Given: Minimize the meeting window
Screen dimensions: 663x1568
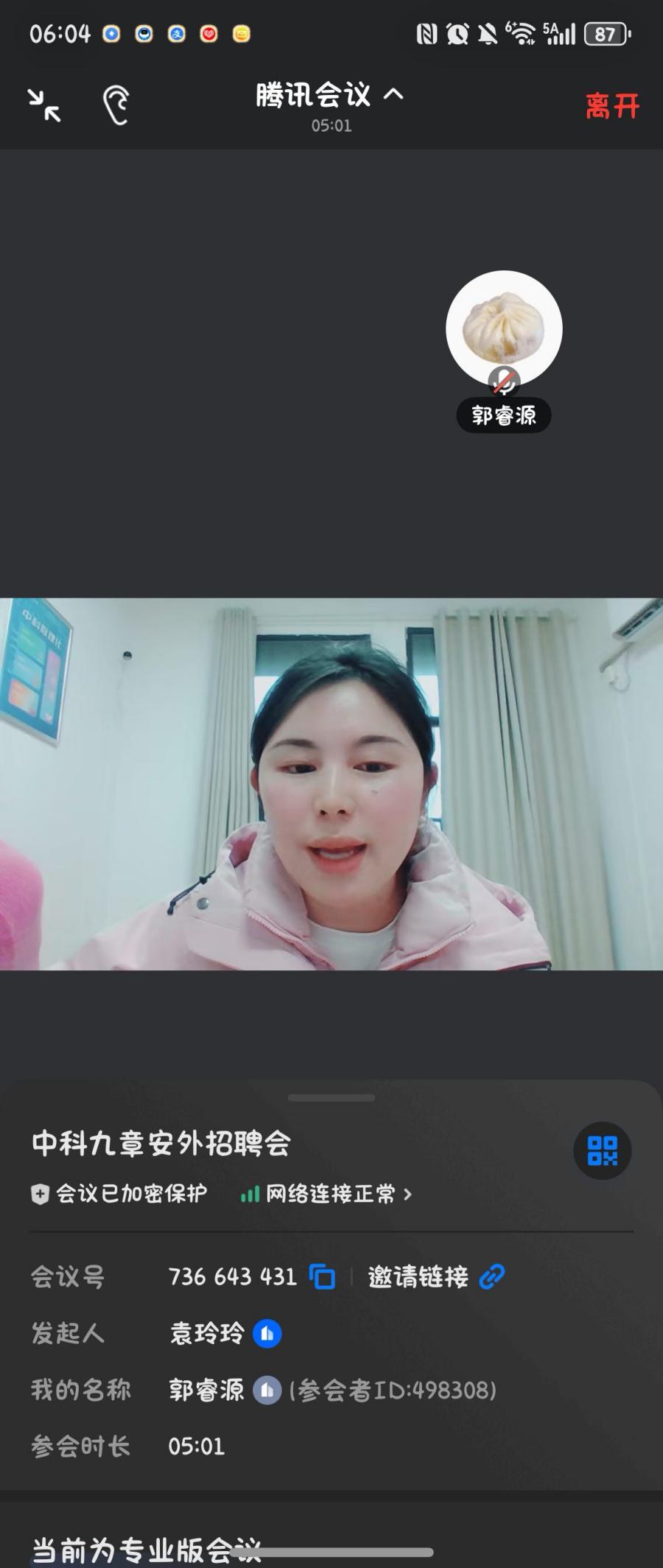Looking at the screenshot, I should coord(44,105).
